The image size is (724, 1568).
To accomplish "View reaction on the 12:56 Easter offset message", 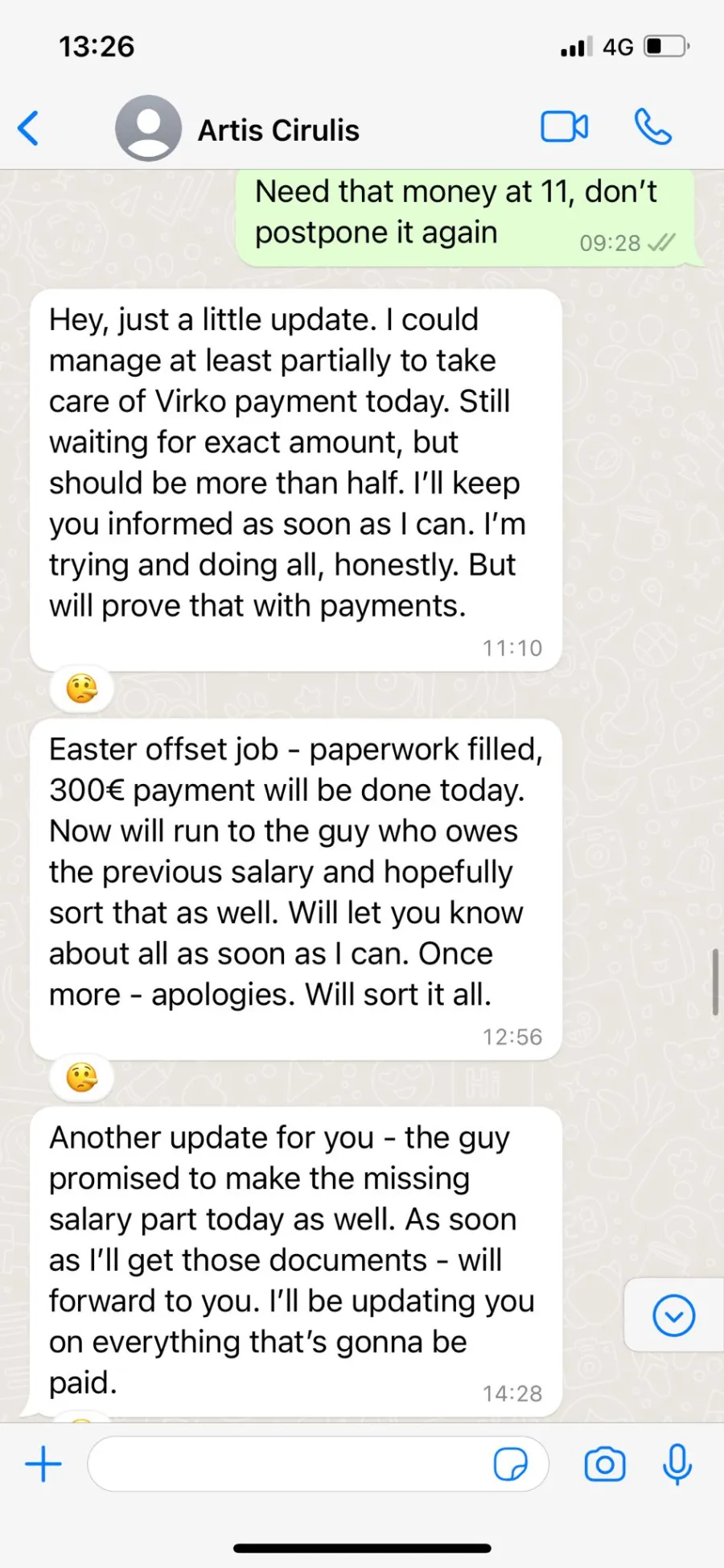I will (x=81, y=1077).
